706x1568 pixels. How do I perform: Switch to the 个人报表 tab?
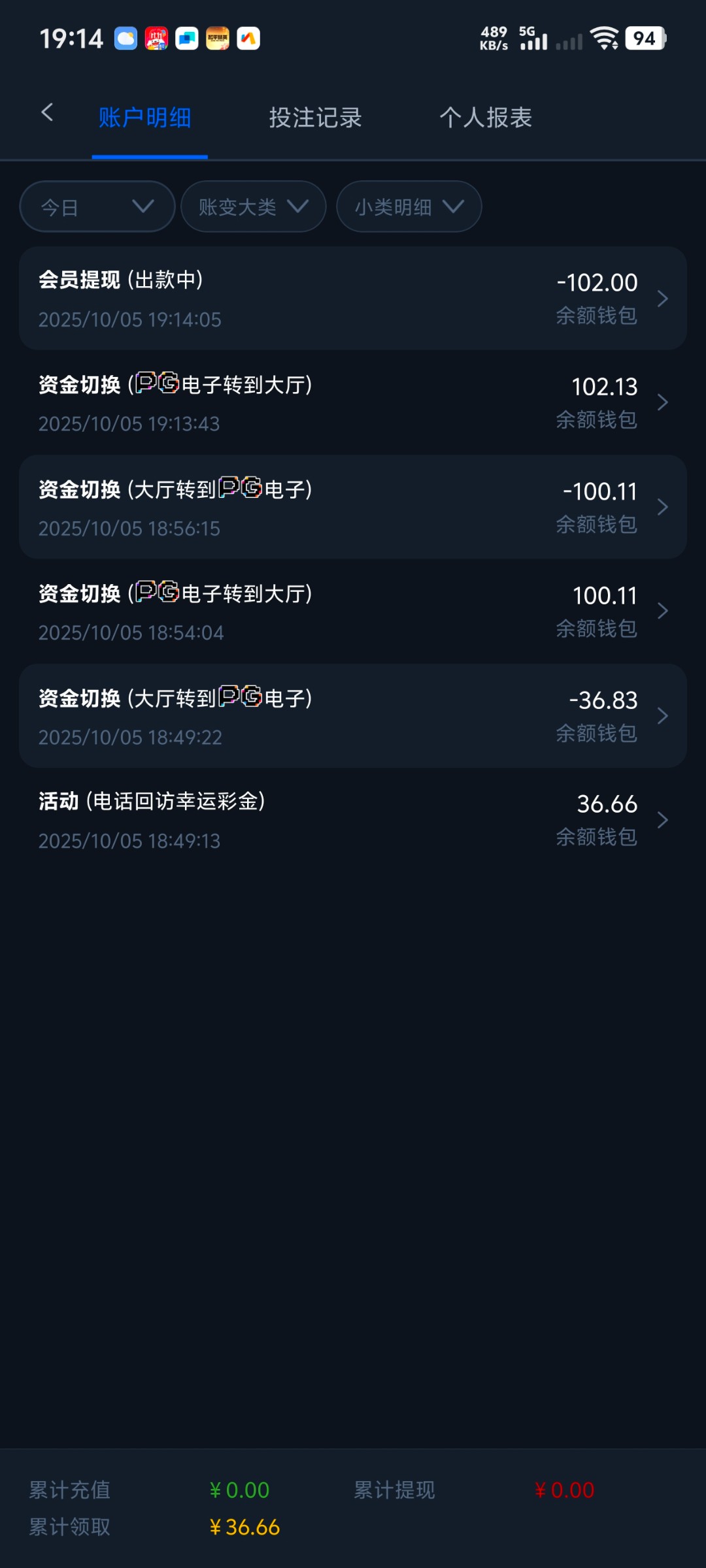coord(486,118)
